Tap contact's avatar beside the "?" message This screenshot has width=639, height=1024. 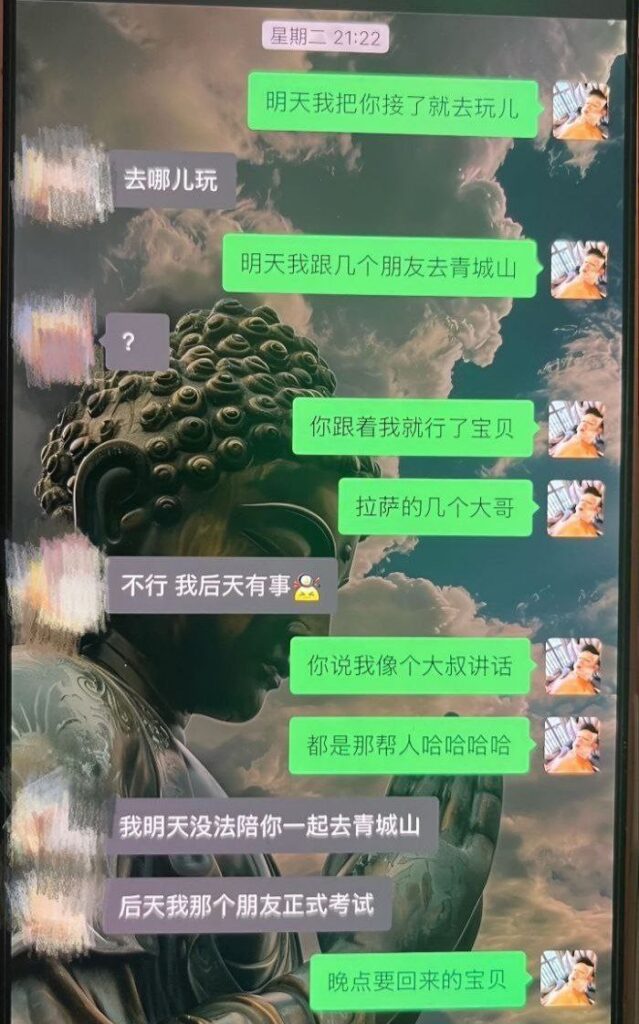click(55, 340)
